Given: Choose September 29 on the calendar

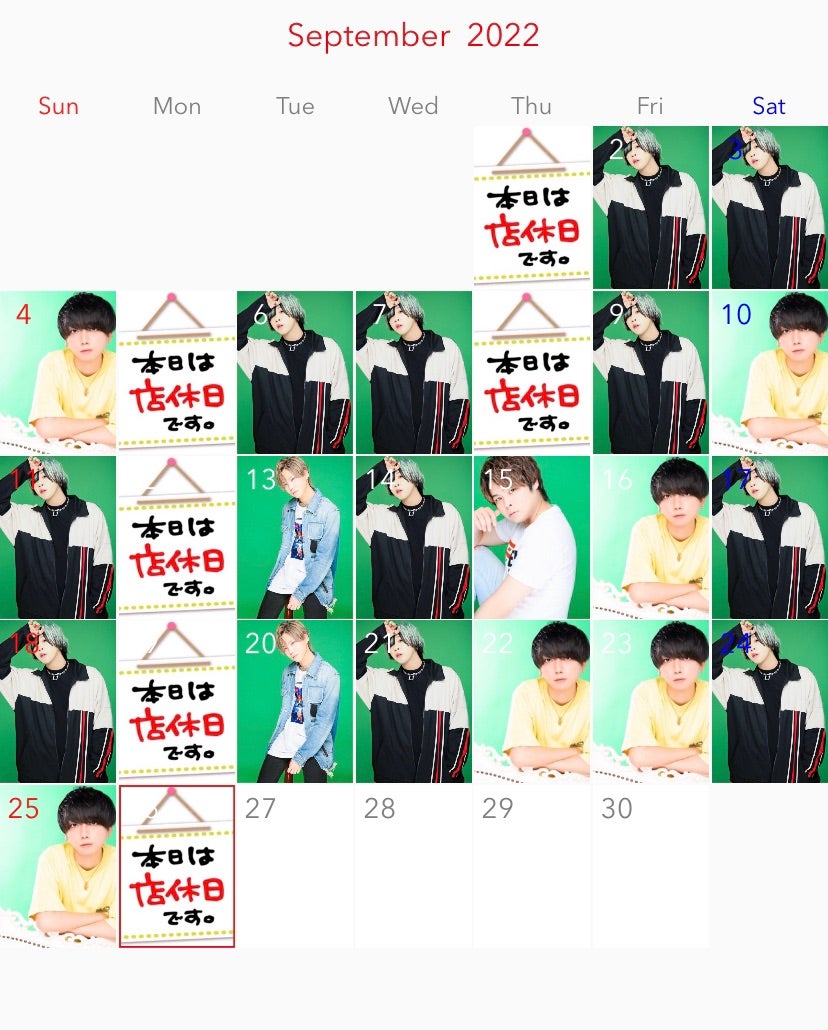Looking at the screenshot, I should [x=531, y=866].
